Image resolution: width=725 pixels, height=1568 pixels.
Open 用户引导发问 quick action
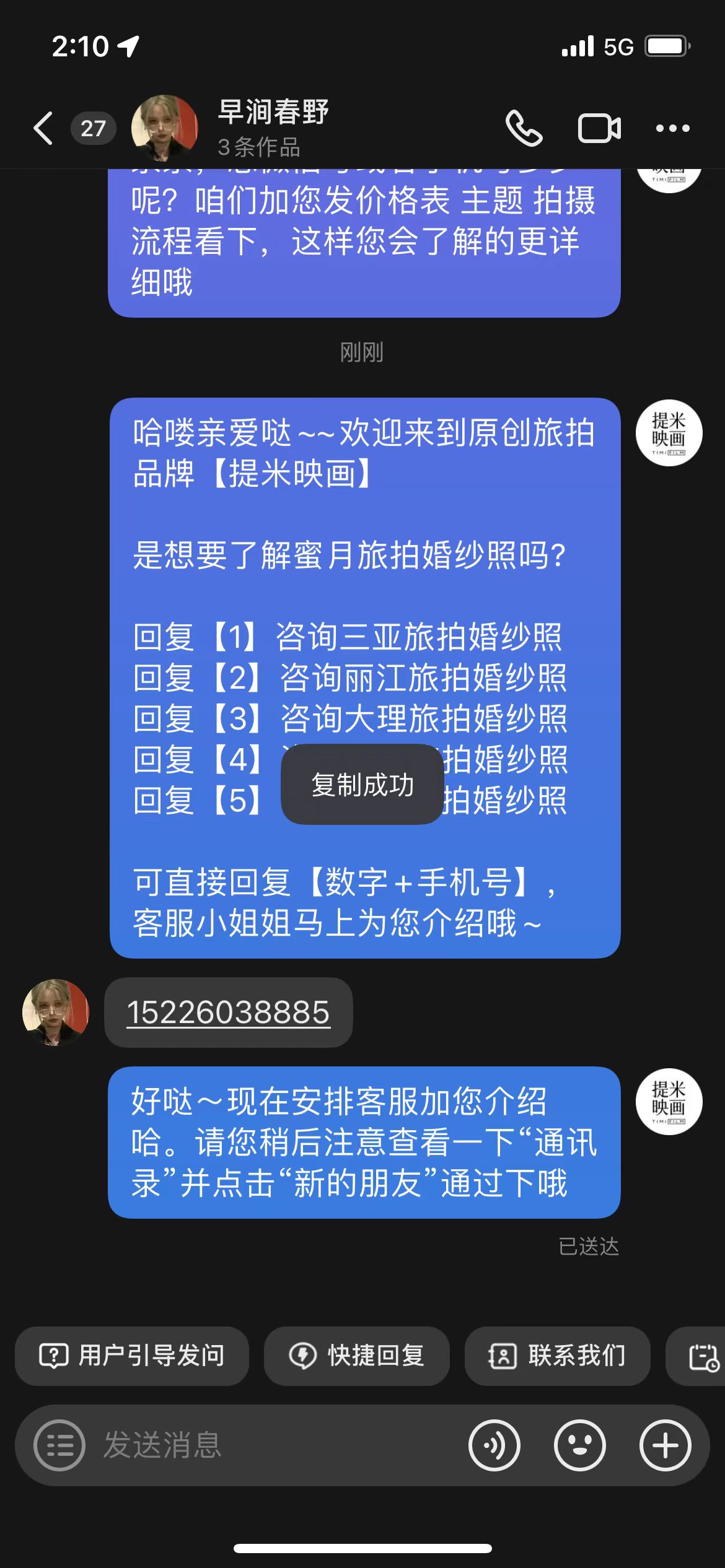tap(132, 1356)
